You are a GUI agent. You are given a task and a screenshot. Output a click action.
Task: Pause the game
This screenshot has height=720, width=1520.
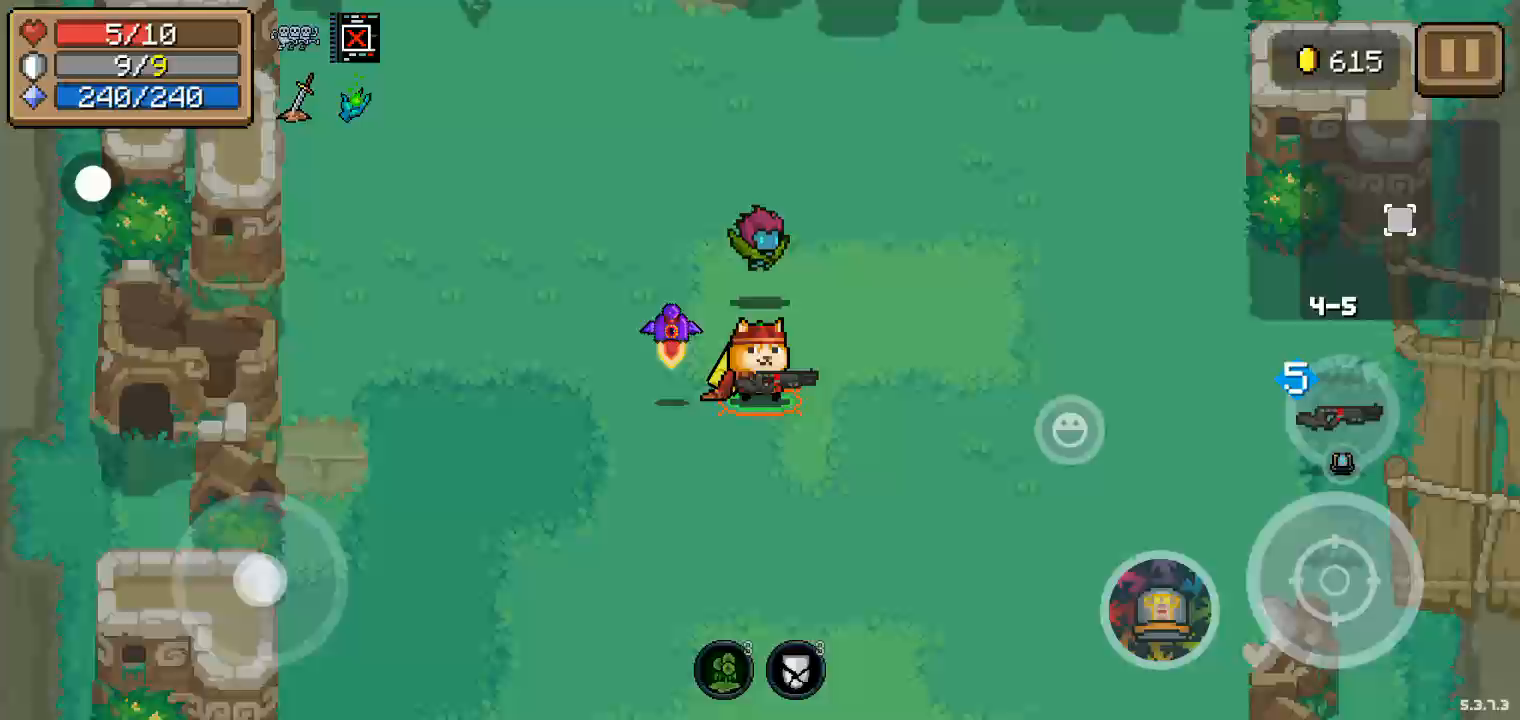click(x=1459, y=60)
